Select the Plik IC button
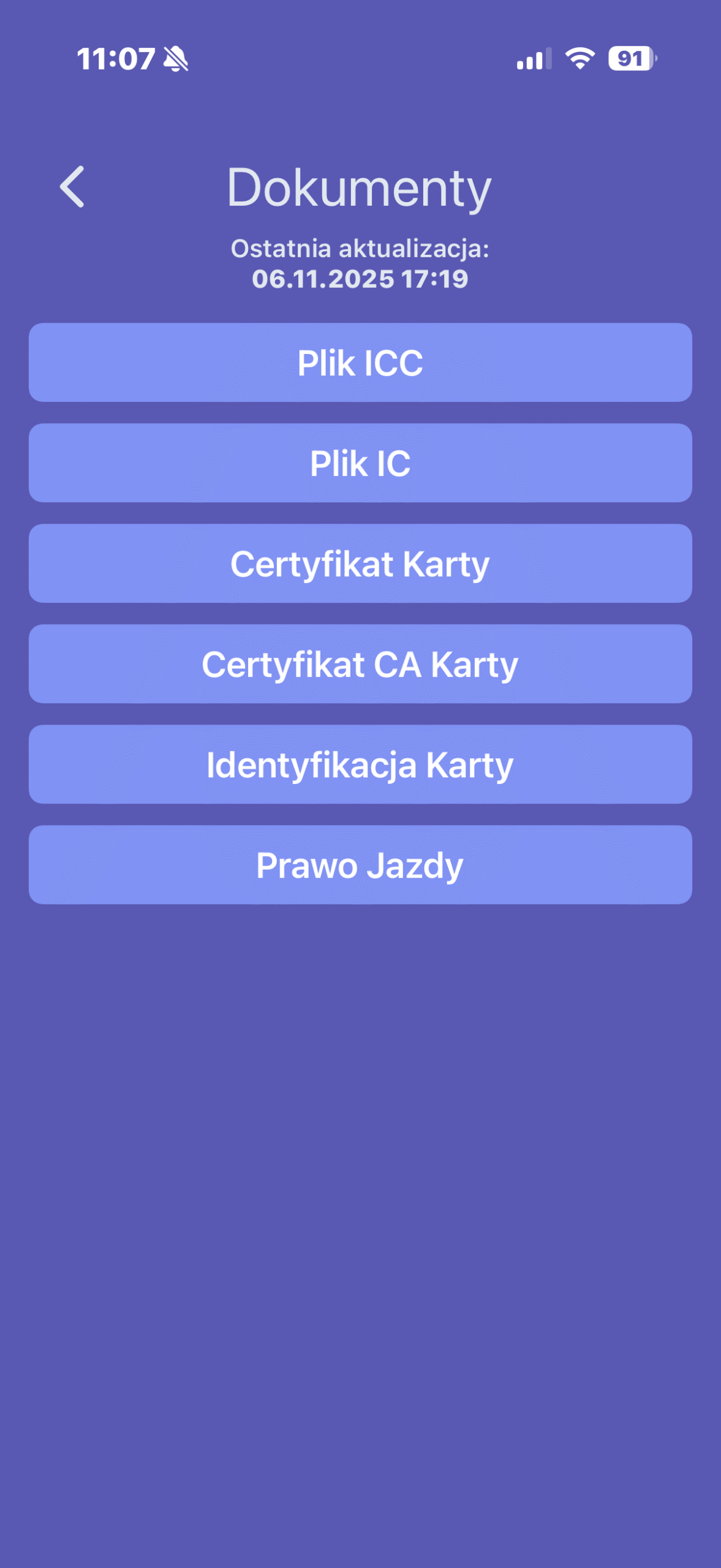 point(360,463)
